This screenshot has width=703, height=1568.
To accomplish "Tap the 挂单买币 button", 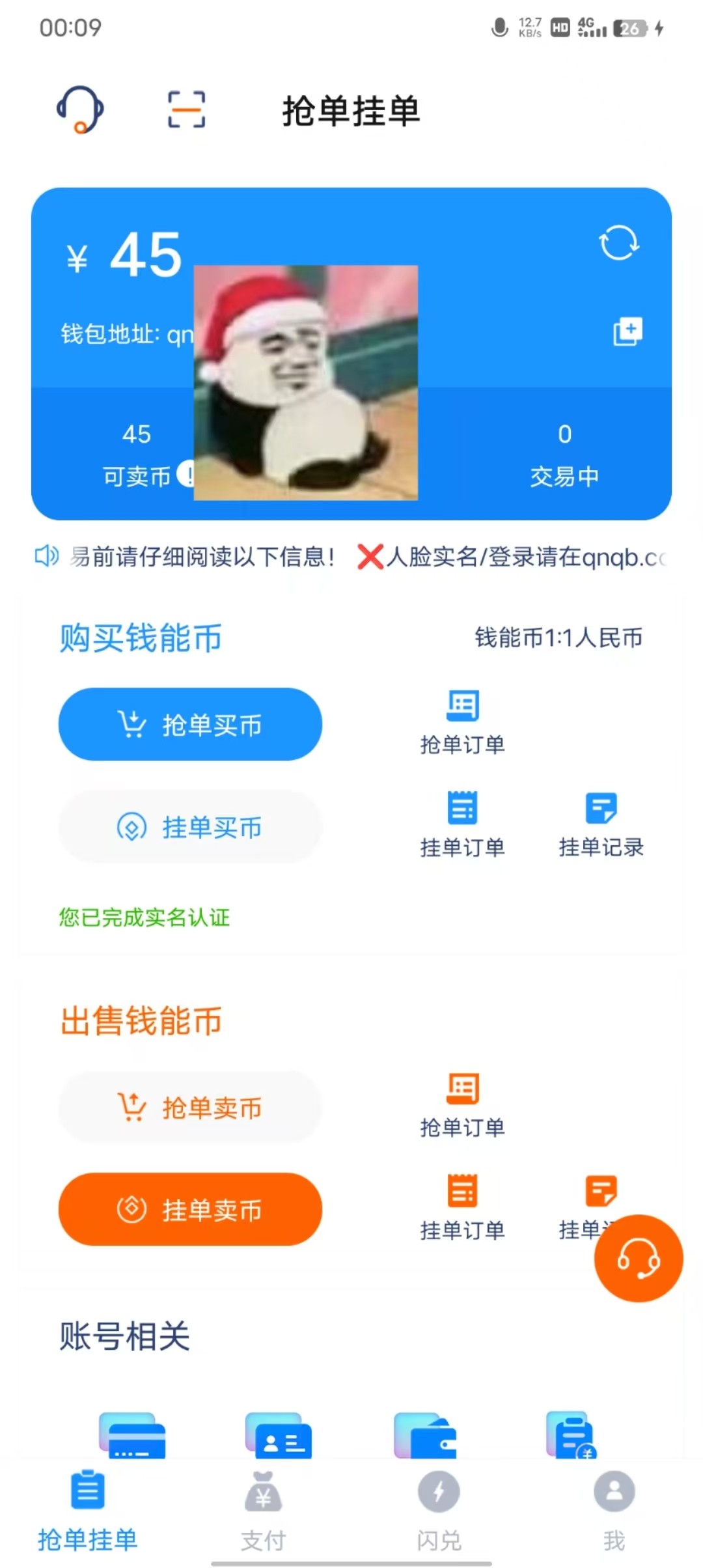I will (x=190, y=827).
